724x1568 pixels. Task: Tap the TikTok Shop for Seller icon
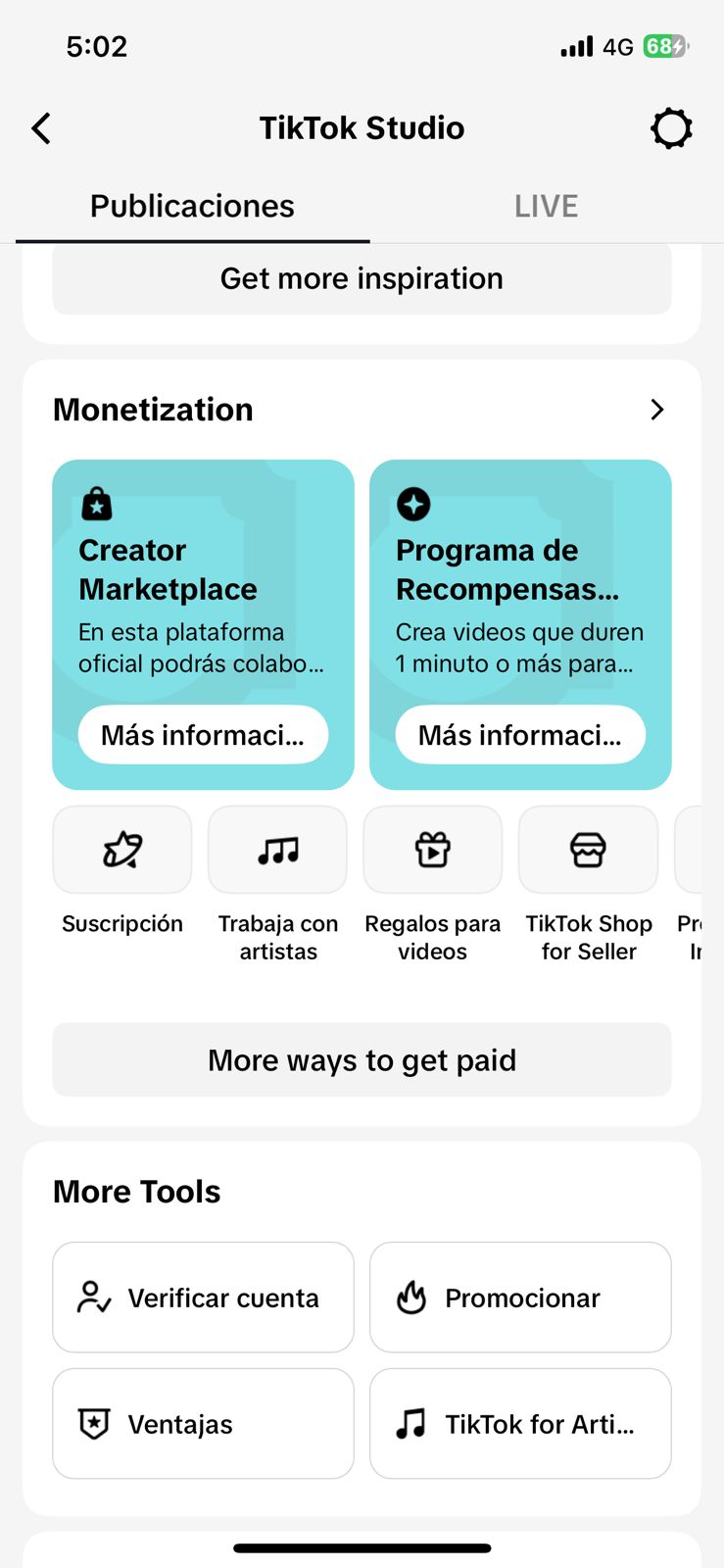[x=588, y=850]
